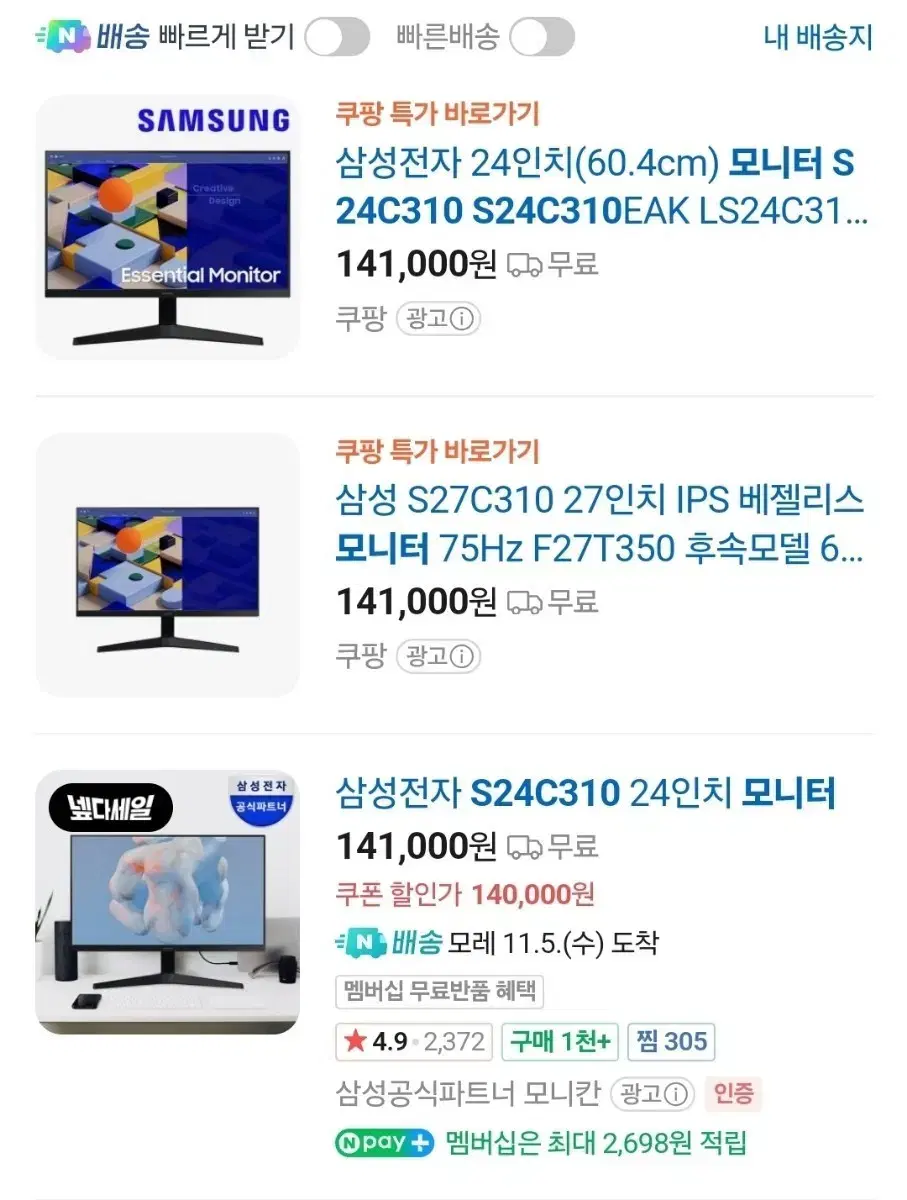Click the delivery truck icon on first listing
907x1200 pixels.
point(523,262)
